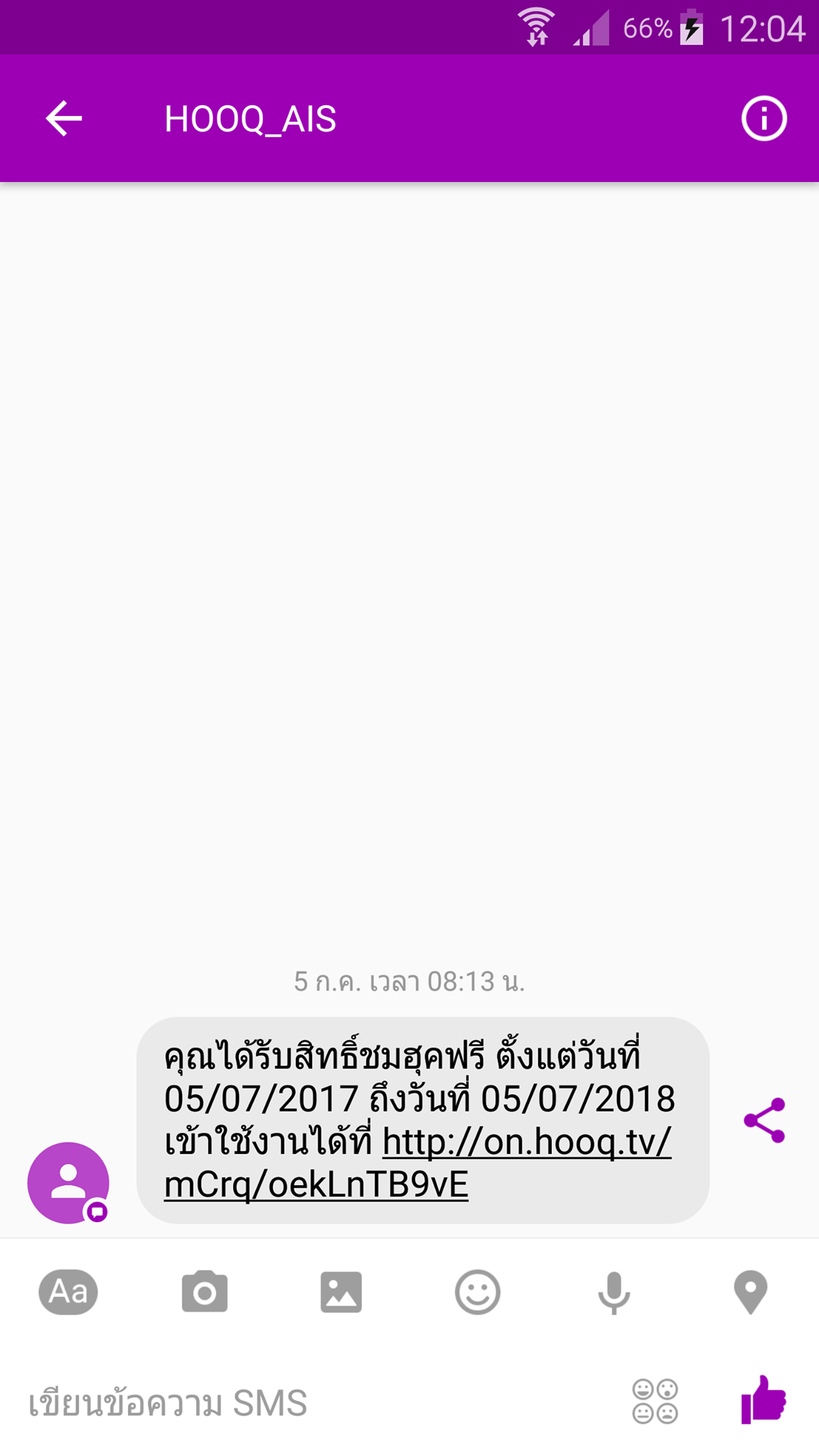Open the image gallery picker

341,1292
